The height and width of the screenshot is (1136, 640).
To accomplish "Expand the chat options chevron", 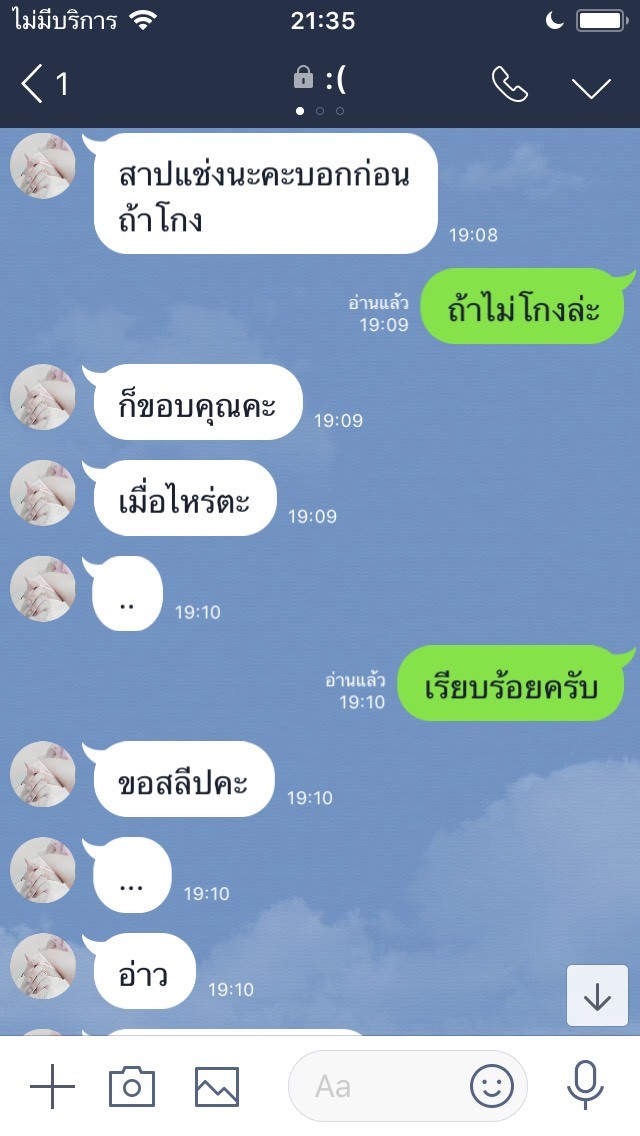I will (x=591, y=87).
